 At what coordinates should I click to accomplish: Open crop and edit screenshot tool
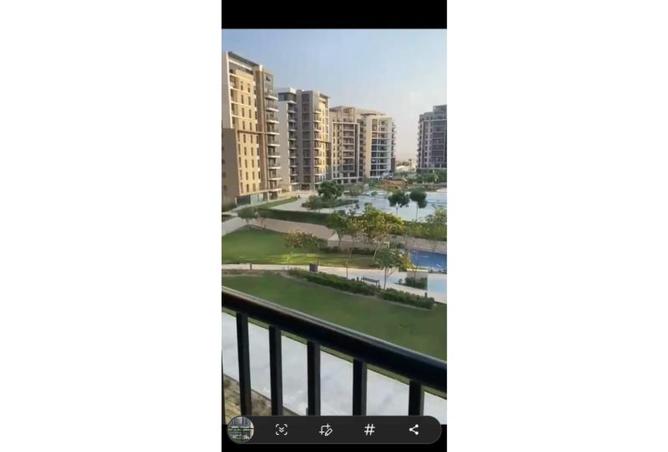(325, 430)
